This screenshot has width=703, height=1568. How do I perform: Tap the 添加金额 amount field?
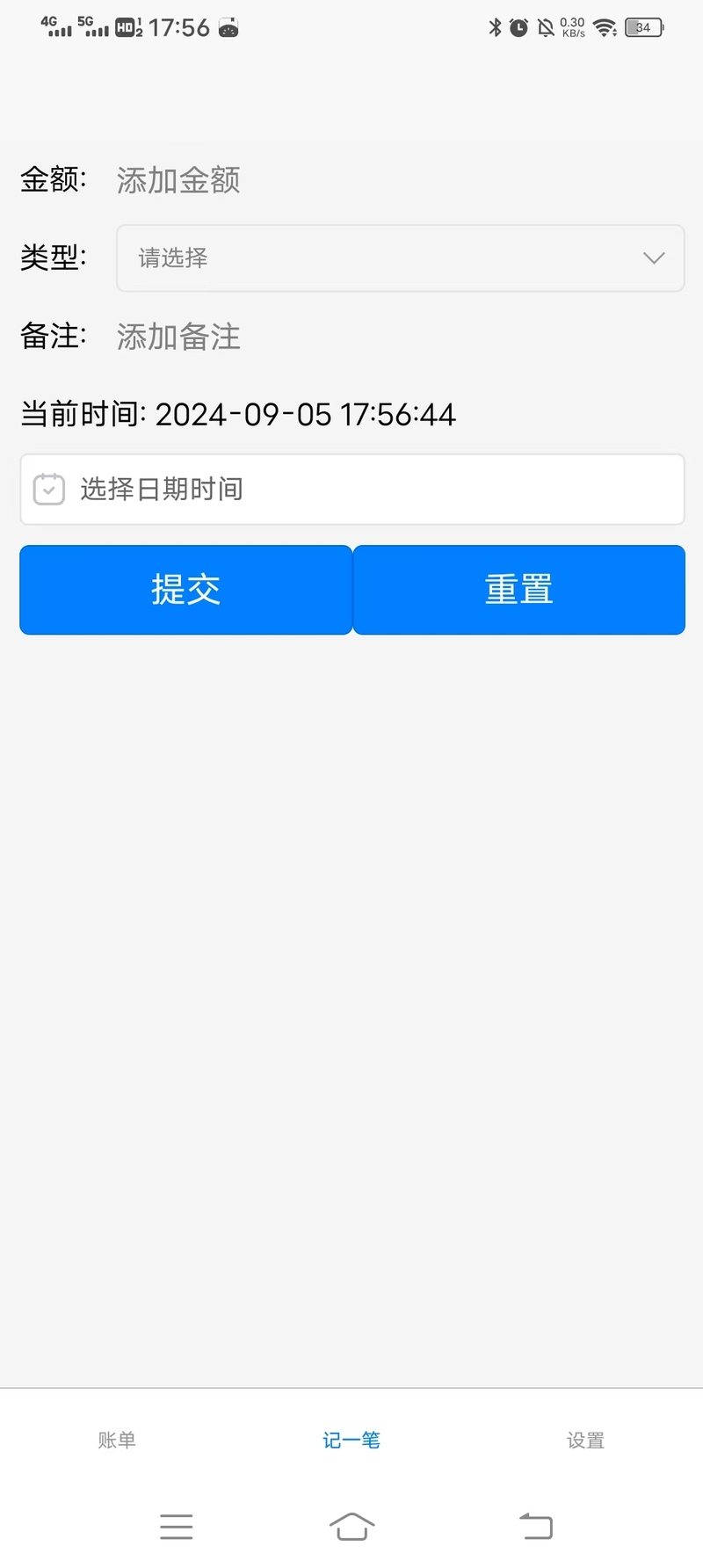point(400,180)
